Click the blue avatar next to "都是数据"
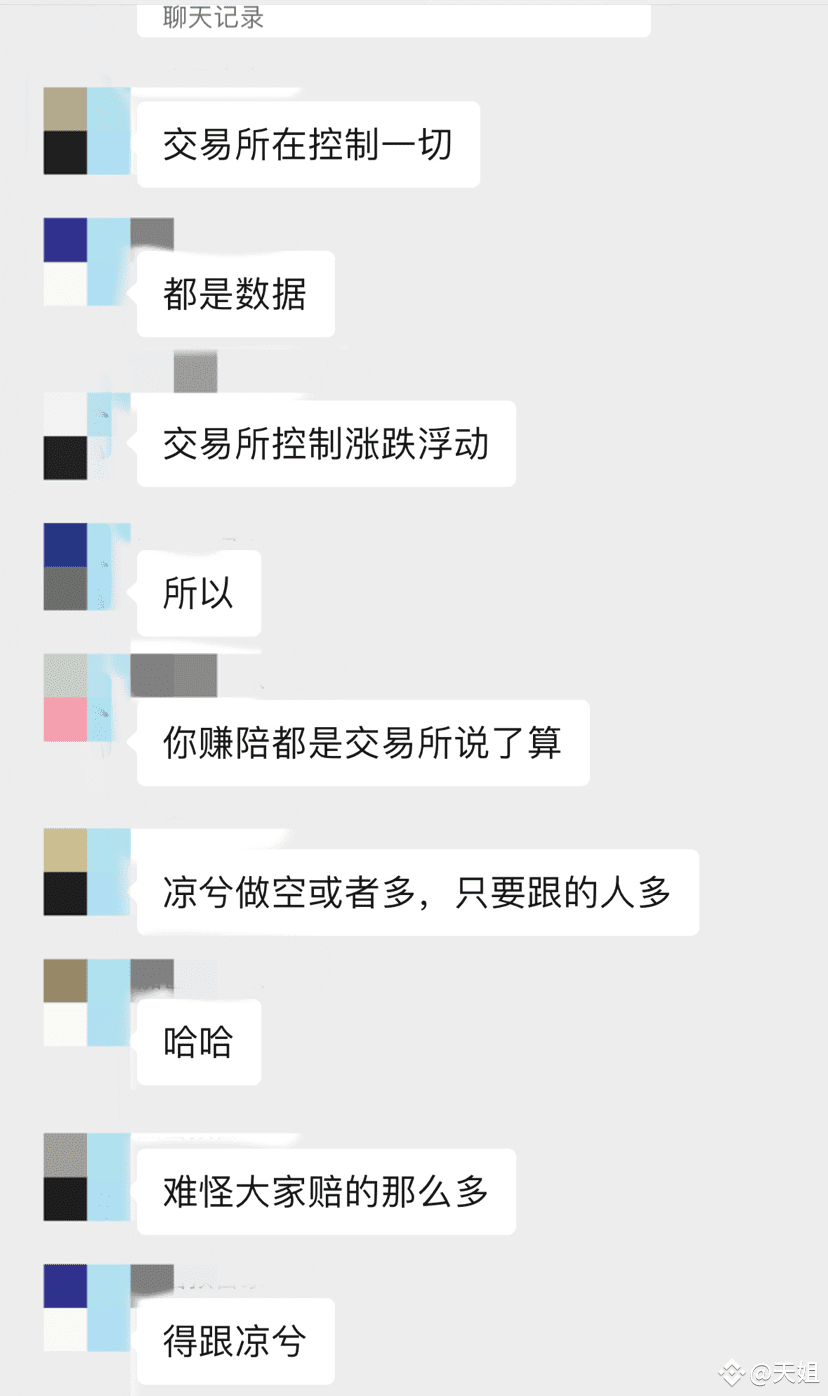The image size is (828, 1396). pos(87,260)
